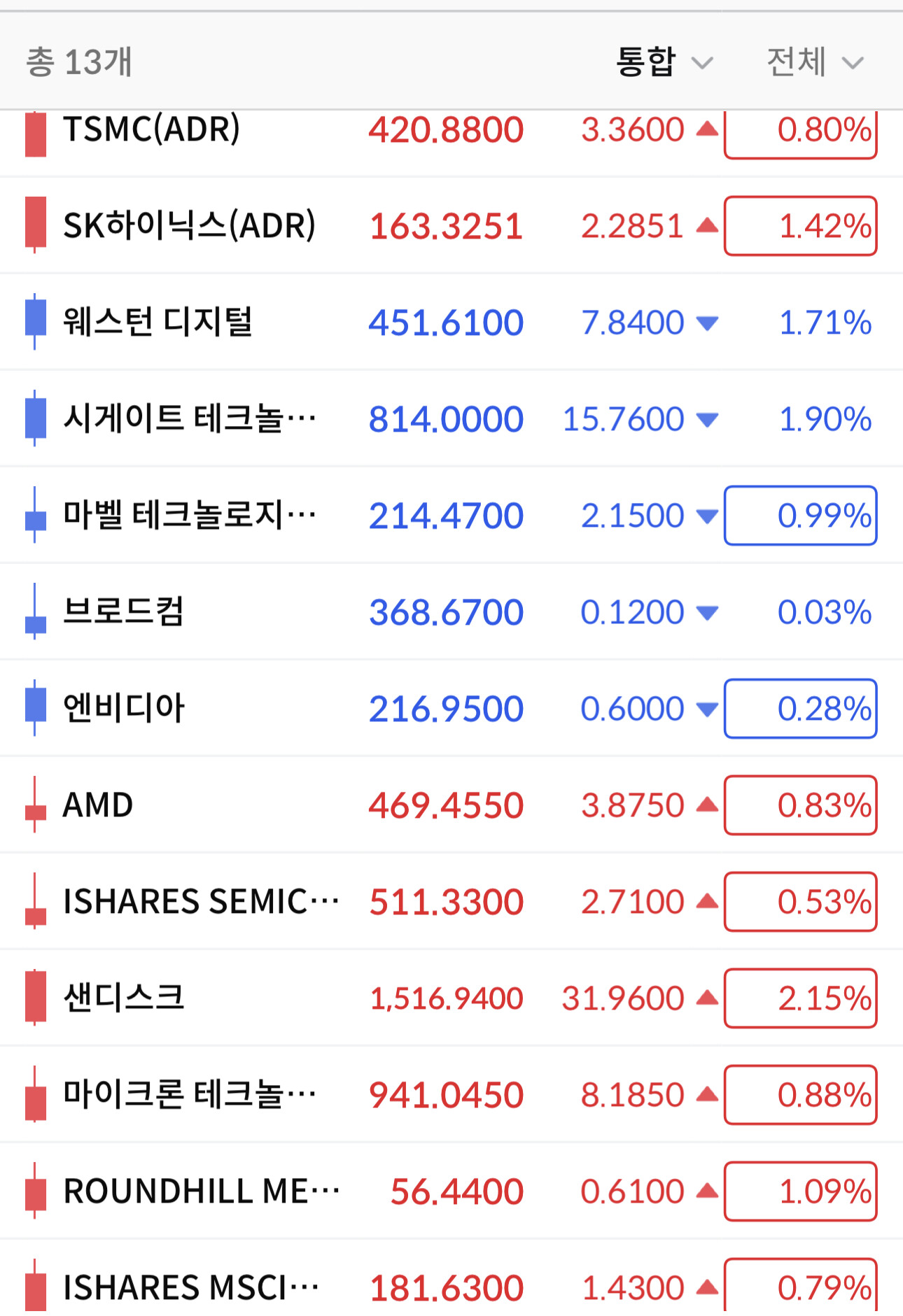
Task: Open the ISHARES MSCI row
Action: coord(451,1278)
